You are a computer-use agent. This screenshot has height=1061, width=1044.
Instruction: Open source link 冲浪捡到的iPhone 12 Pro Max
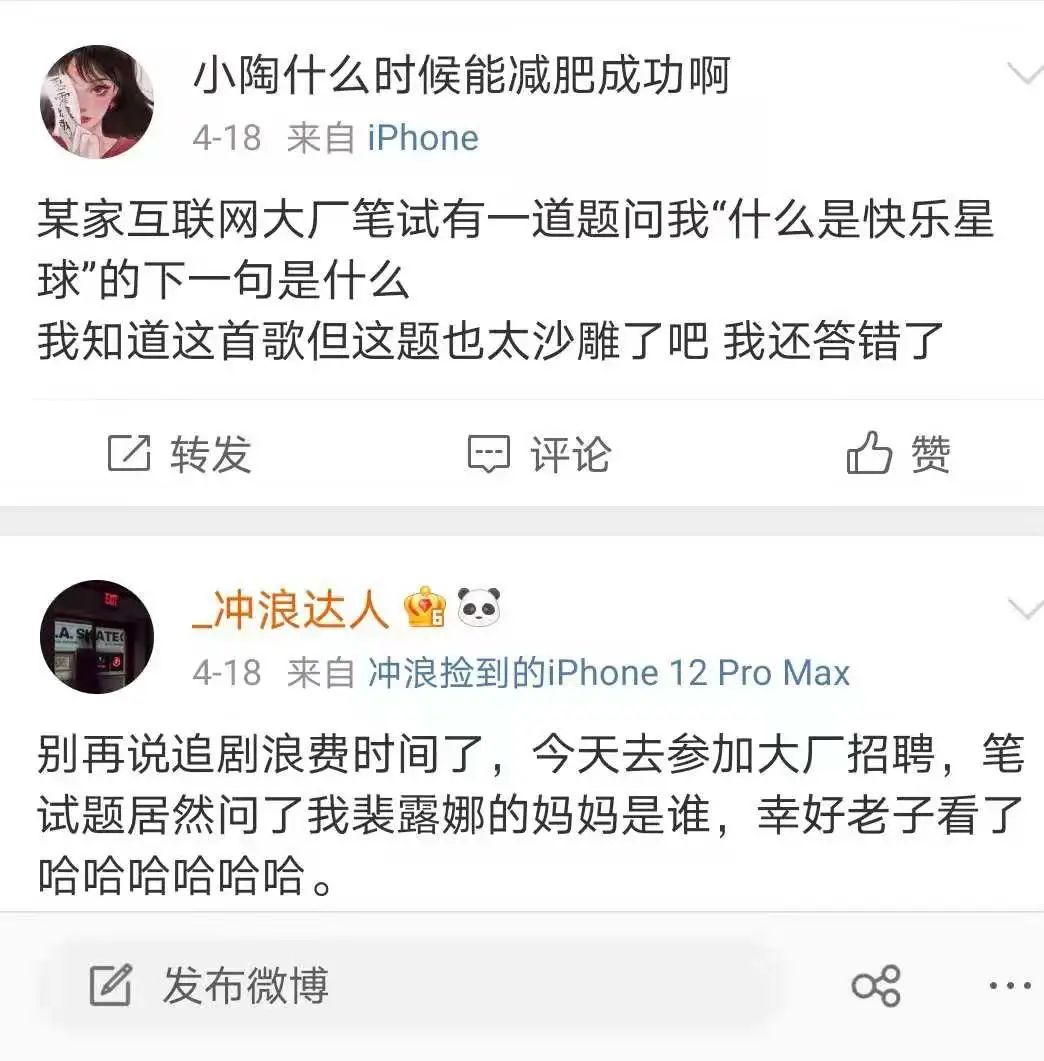pos(608,673)
